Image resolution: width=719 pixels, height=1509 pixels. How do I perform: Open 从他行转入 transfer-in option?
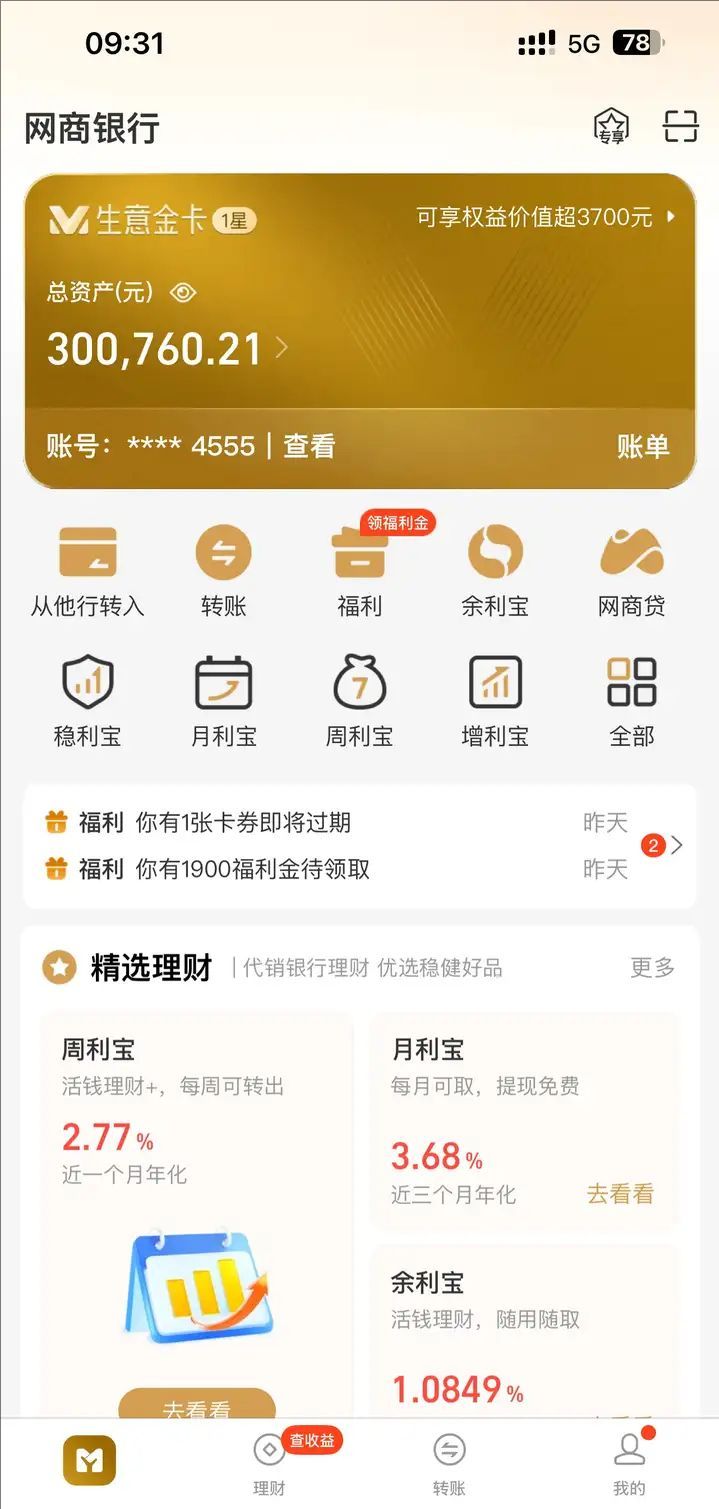pos(88,571)
